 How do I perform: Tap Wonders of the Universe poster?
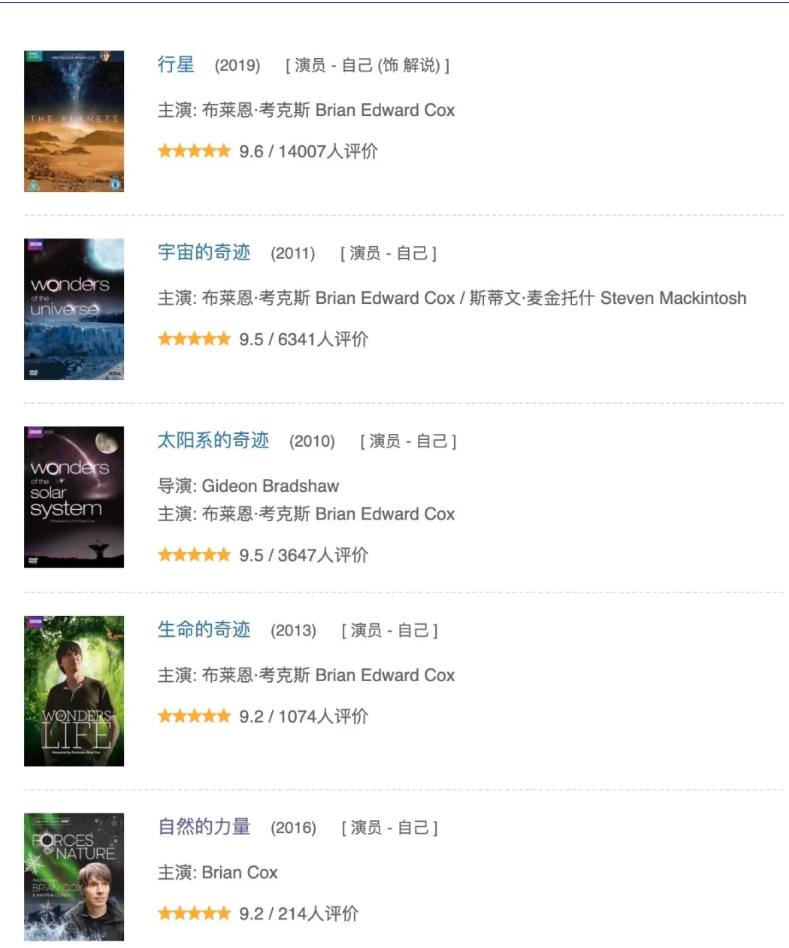[74, 309]
